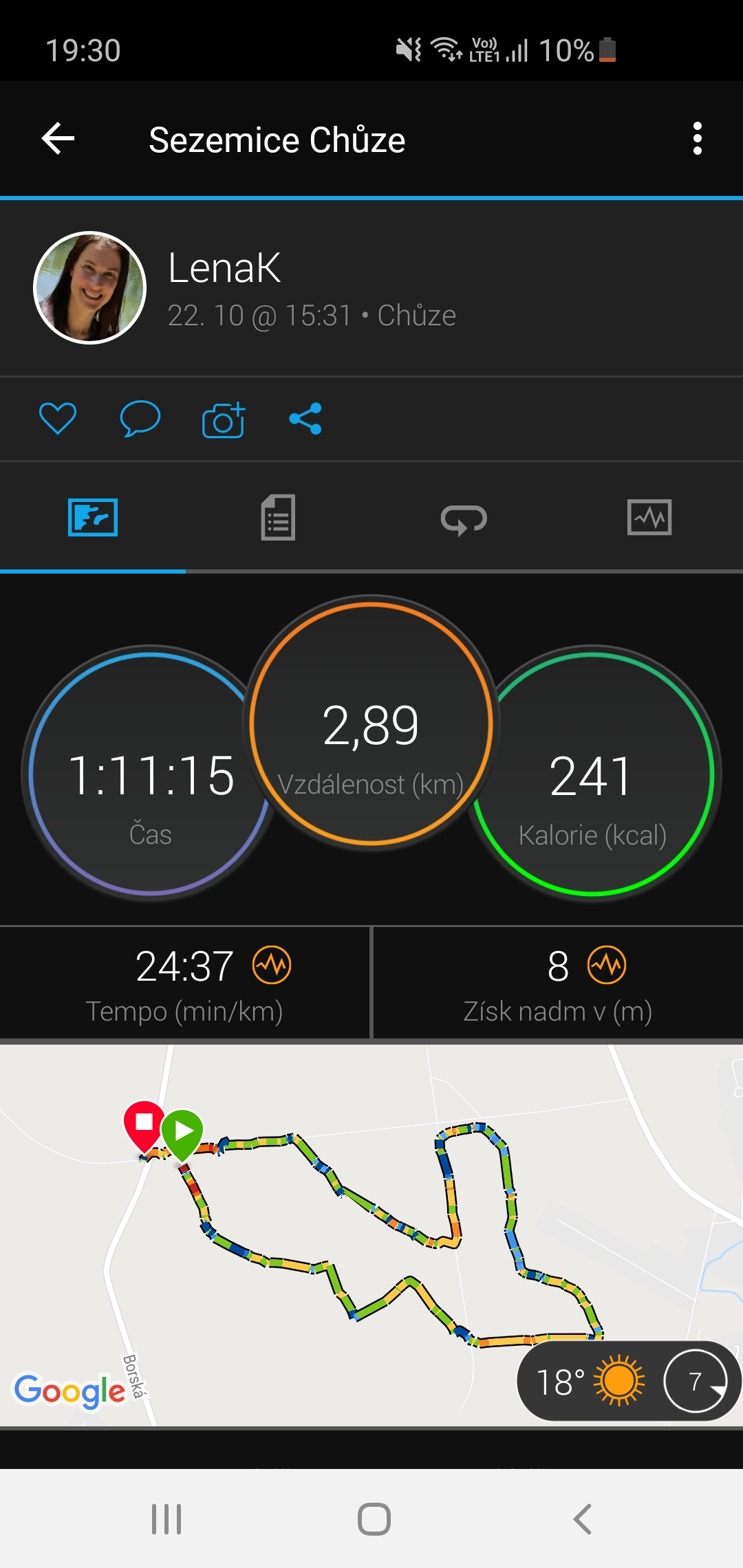Viewport: 743px width, 1568px height.
Task: Switch to the stats details tab
Action: click(278, 517)
